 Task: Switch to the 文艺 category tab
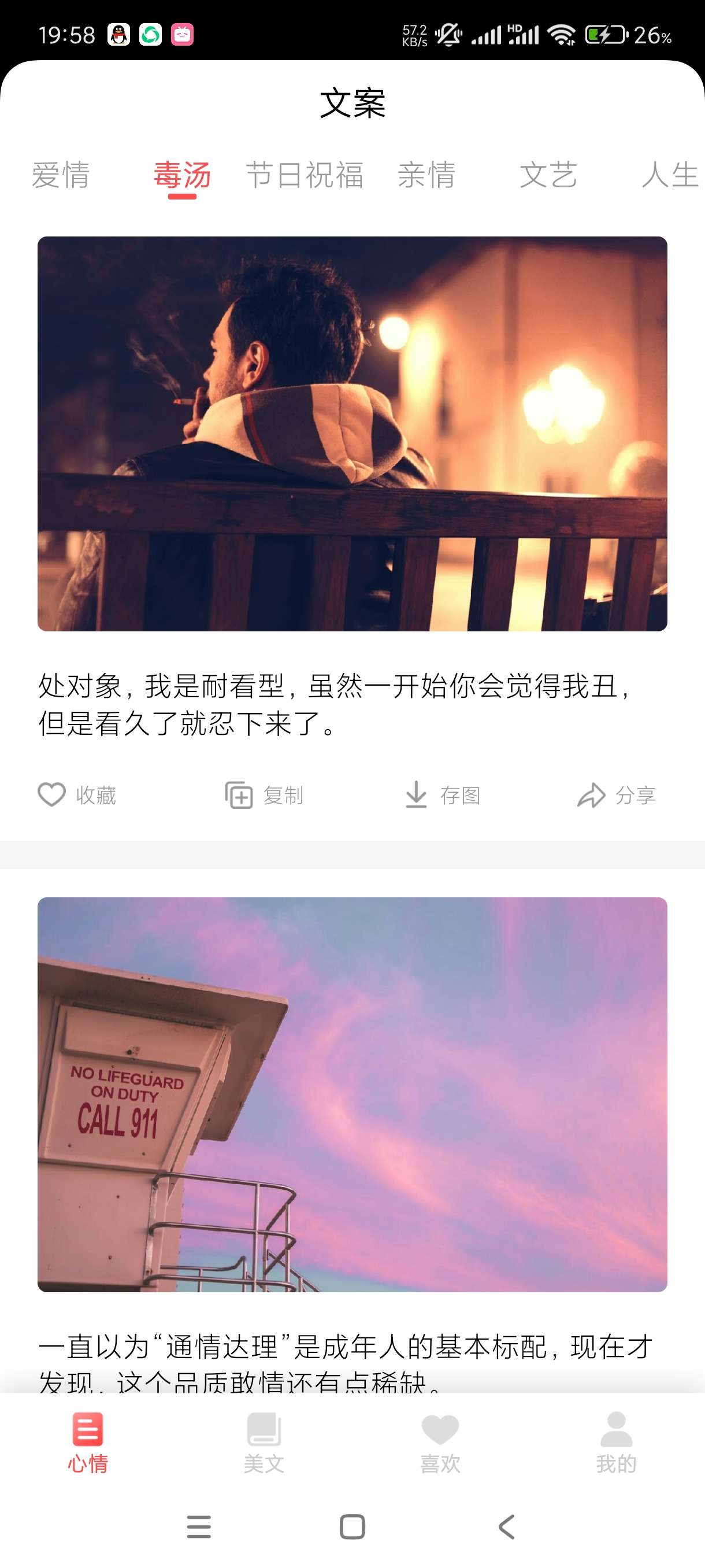point(548,175)
